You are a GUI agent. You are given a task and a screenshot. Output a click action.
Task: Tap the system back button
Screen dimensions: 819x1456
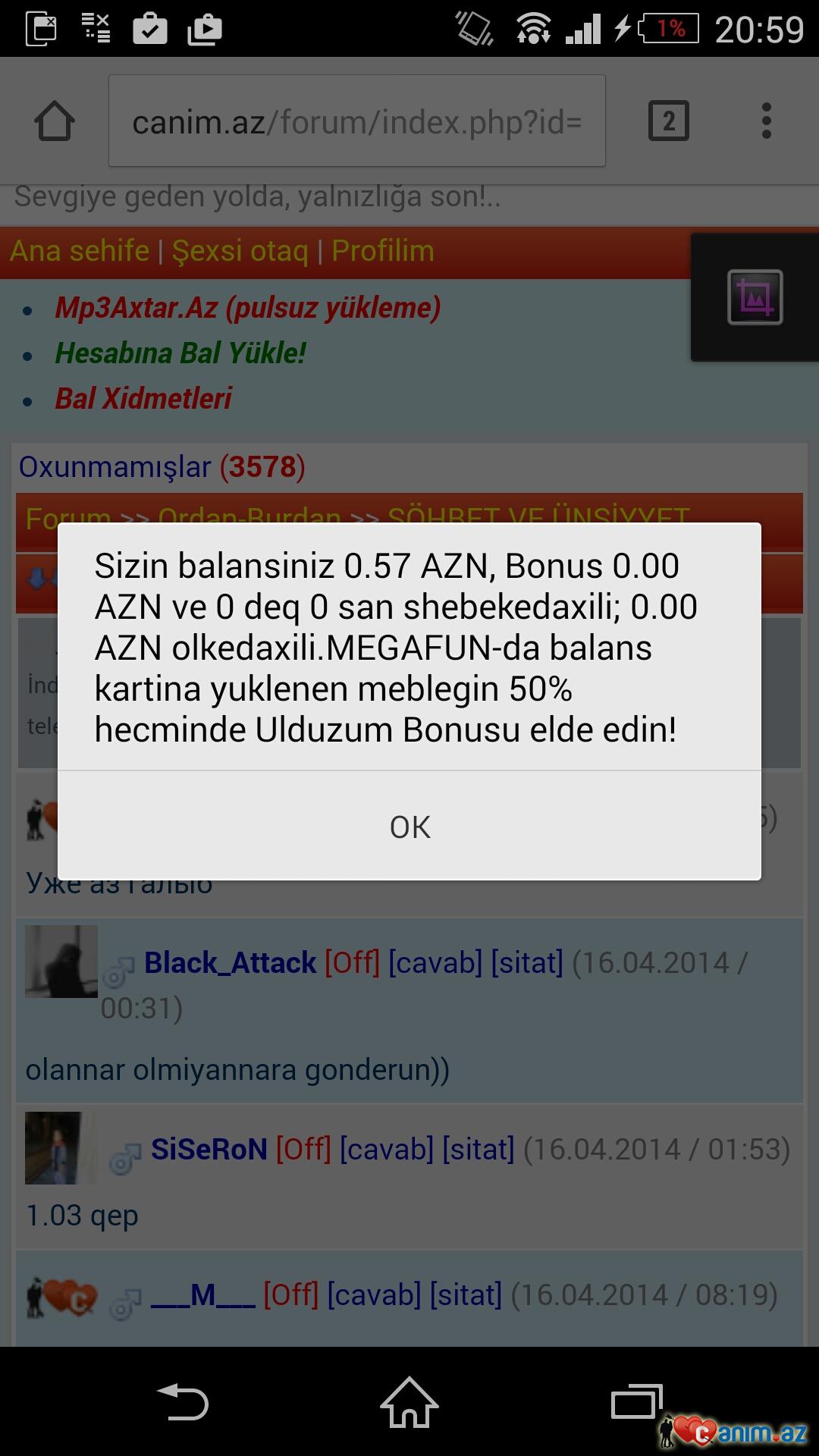tap(182, 1402)
